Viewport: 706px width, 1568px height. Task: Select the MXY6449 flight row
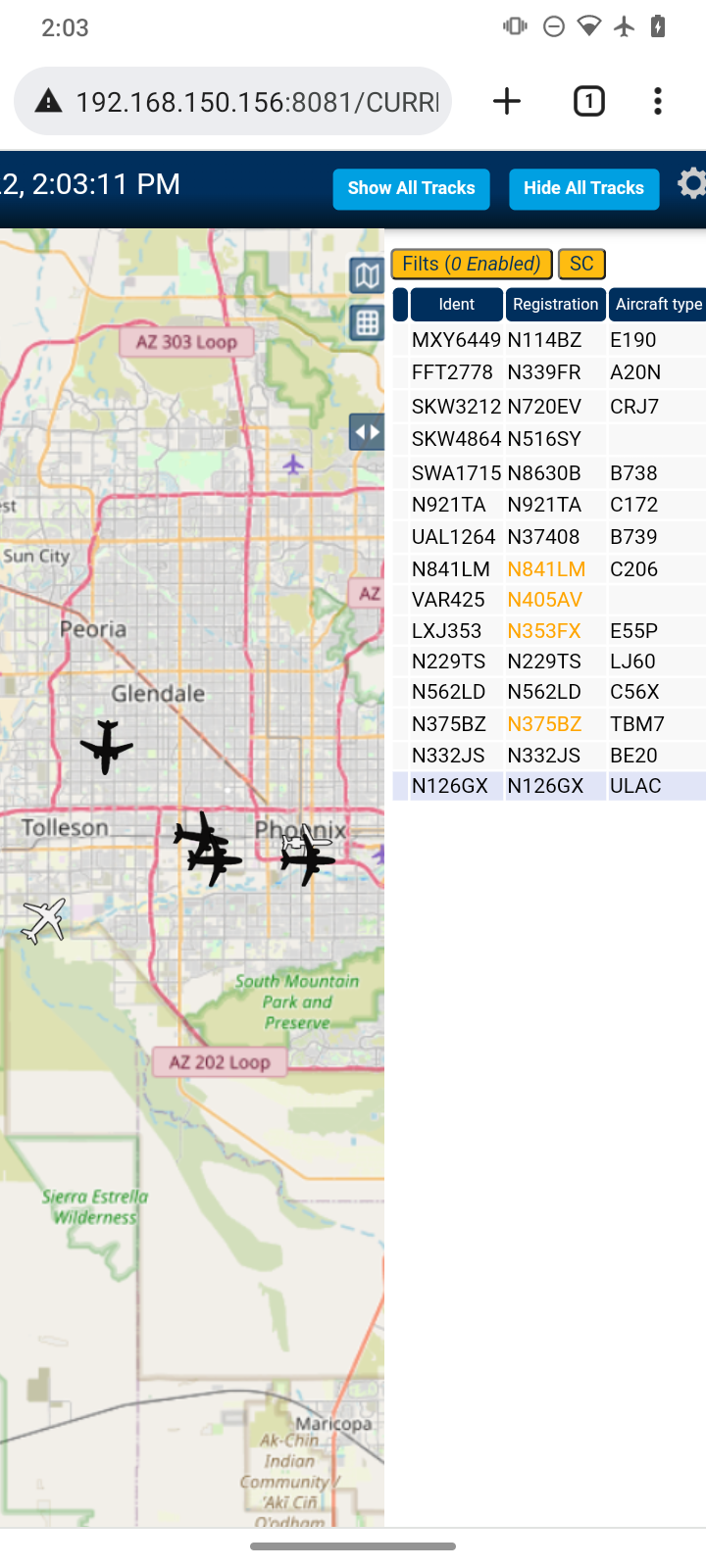click(x=549, y=340)
